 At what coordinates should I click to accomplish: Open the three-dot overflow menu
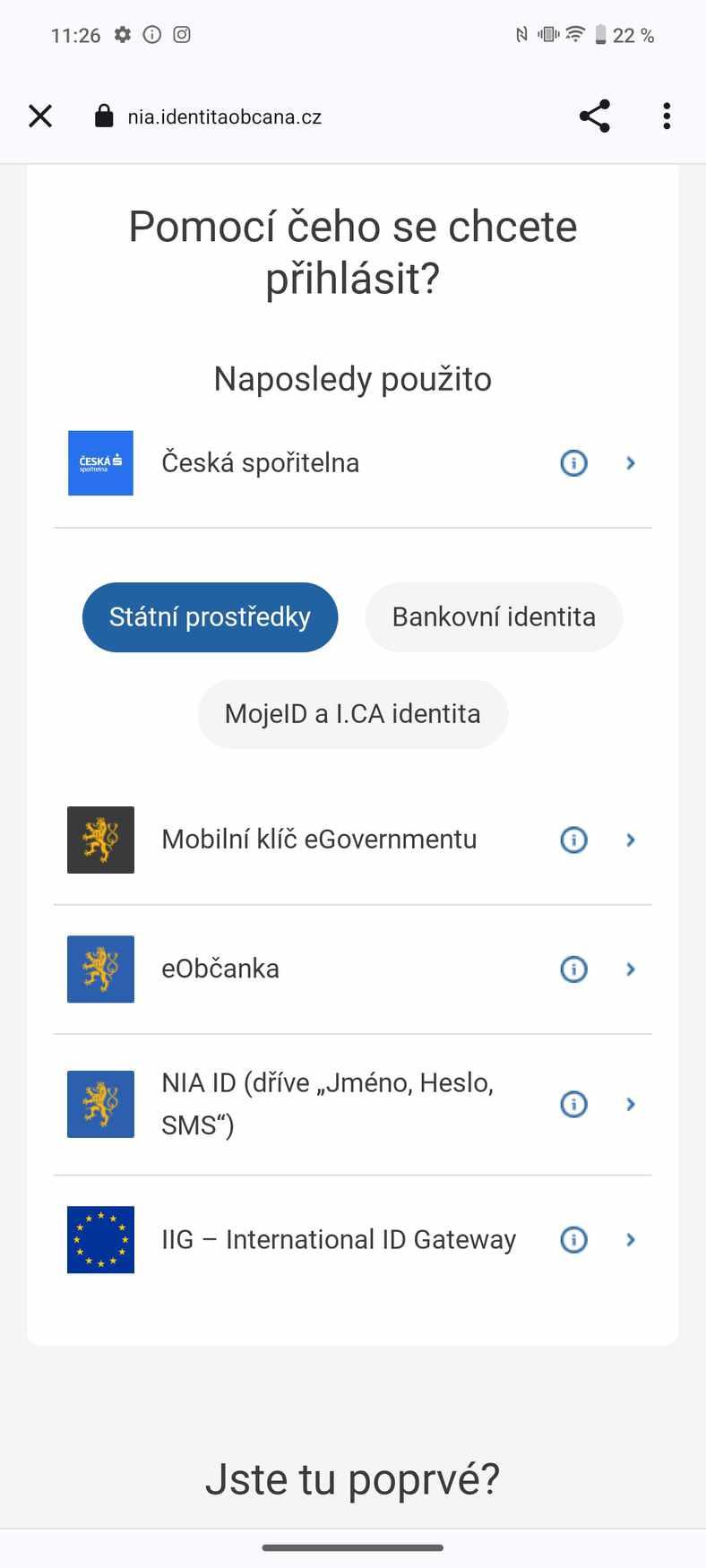(x=667, y=116)
